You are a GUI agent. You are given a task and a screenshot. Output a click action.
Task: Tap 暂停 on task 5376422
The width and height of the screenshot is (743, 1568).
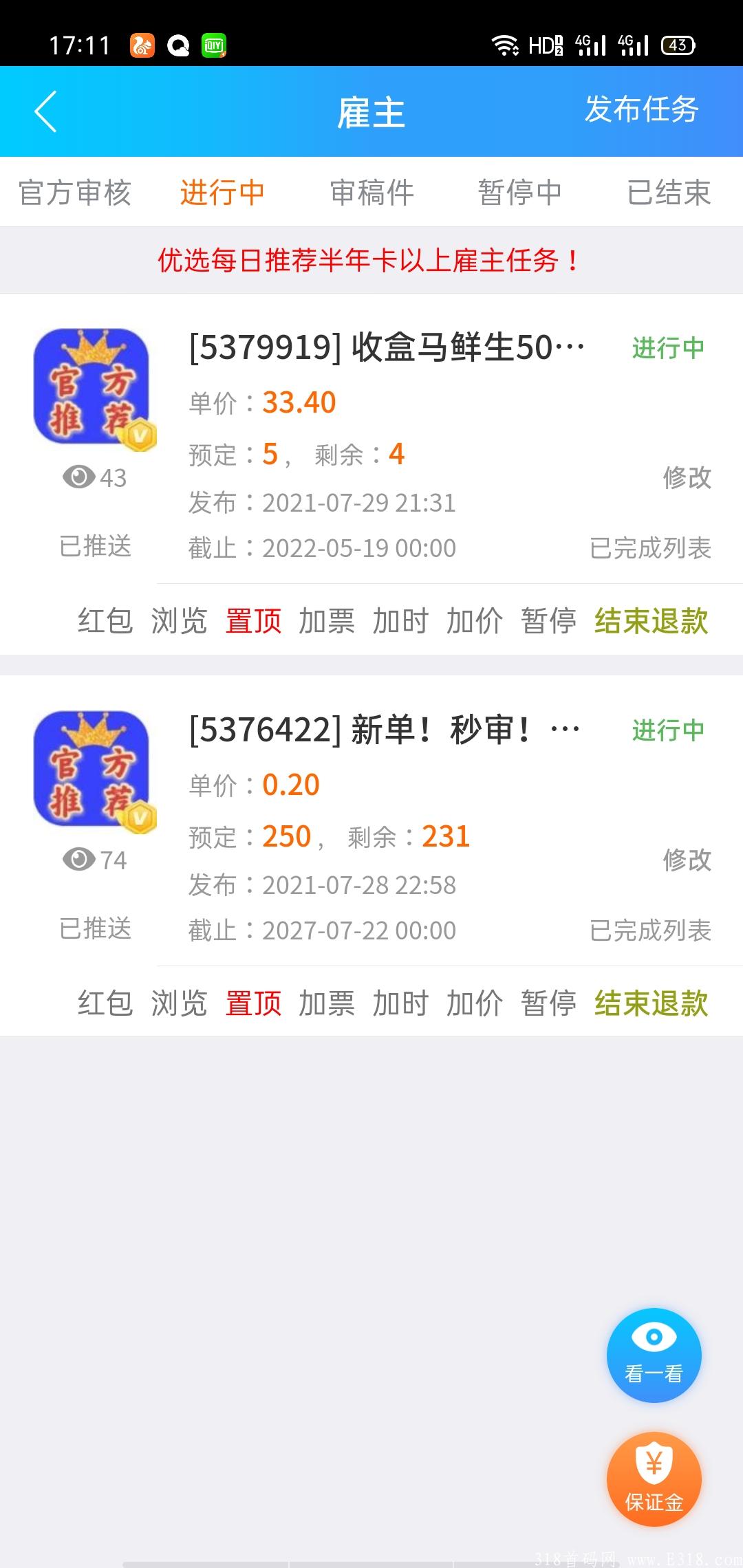coord(548,1003)
